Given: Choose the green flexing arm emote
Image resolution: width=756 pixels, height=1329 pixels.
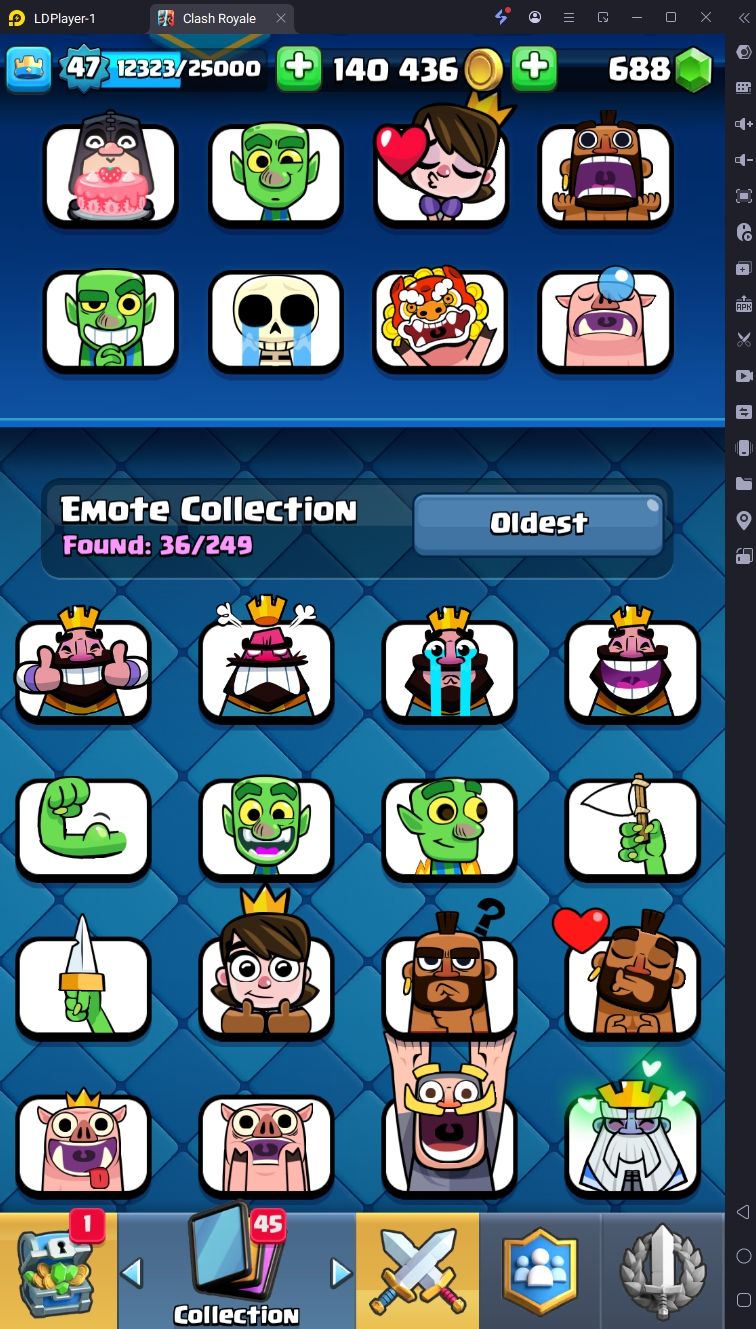Looking at the screenshot, I should [x=83, y=828].
